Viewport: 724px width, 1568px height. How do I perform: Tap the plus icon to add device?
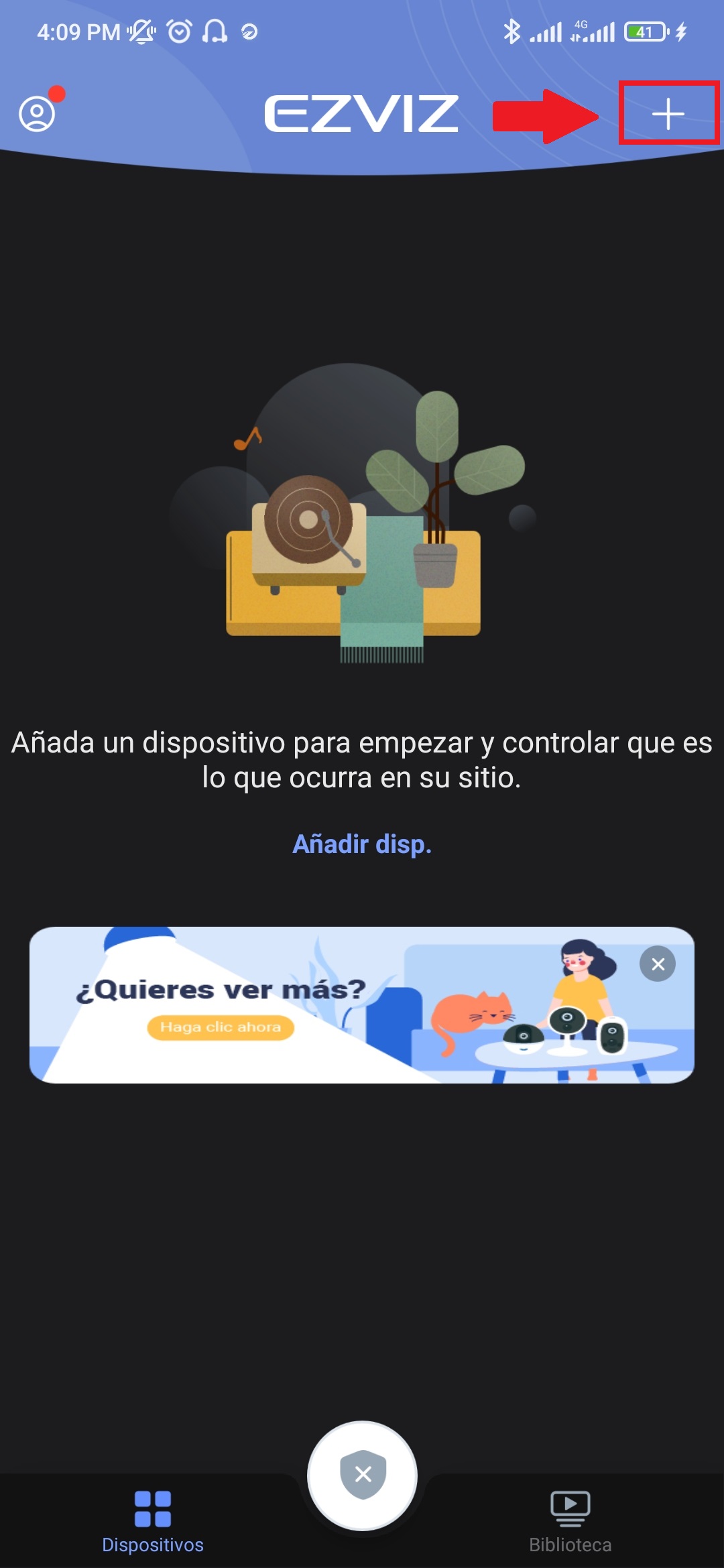pos(668,113)
